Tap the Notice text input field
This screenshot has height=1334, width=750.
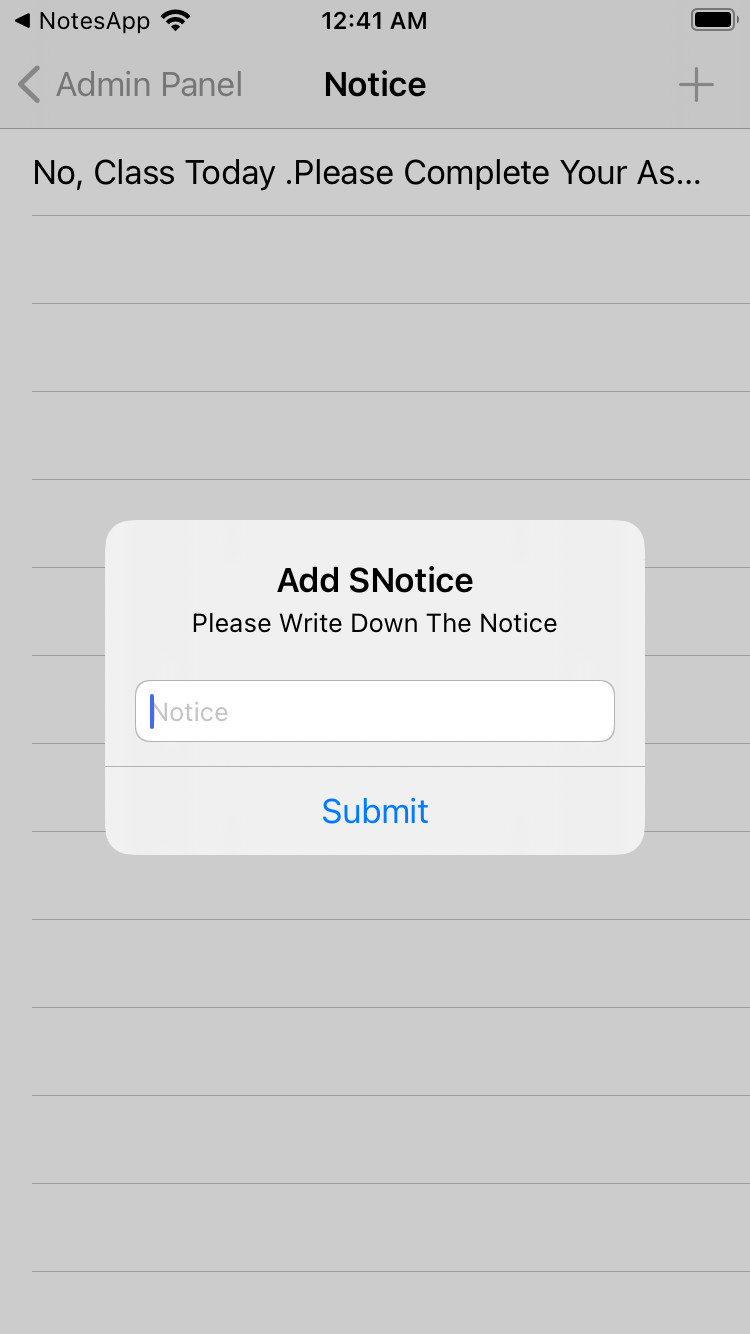[374, 710]
